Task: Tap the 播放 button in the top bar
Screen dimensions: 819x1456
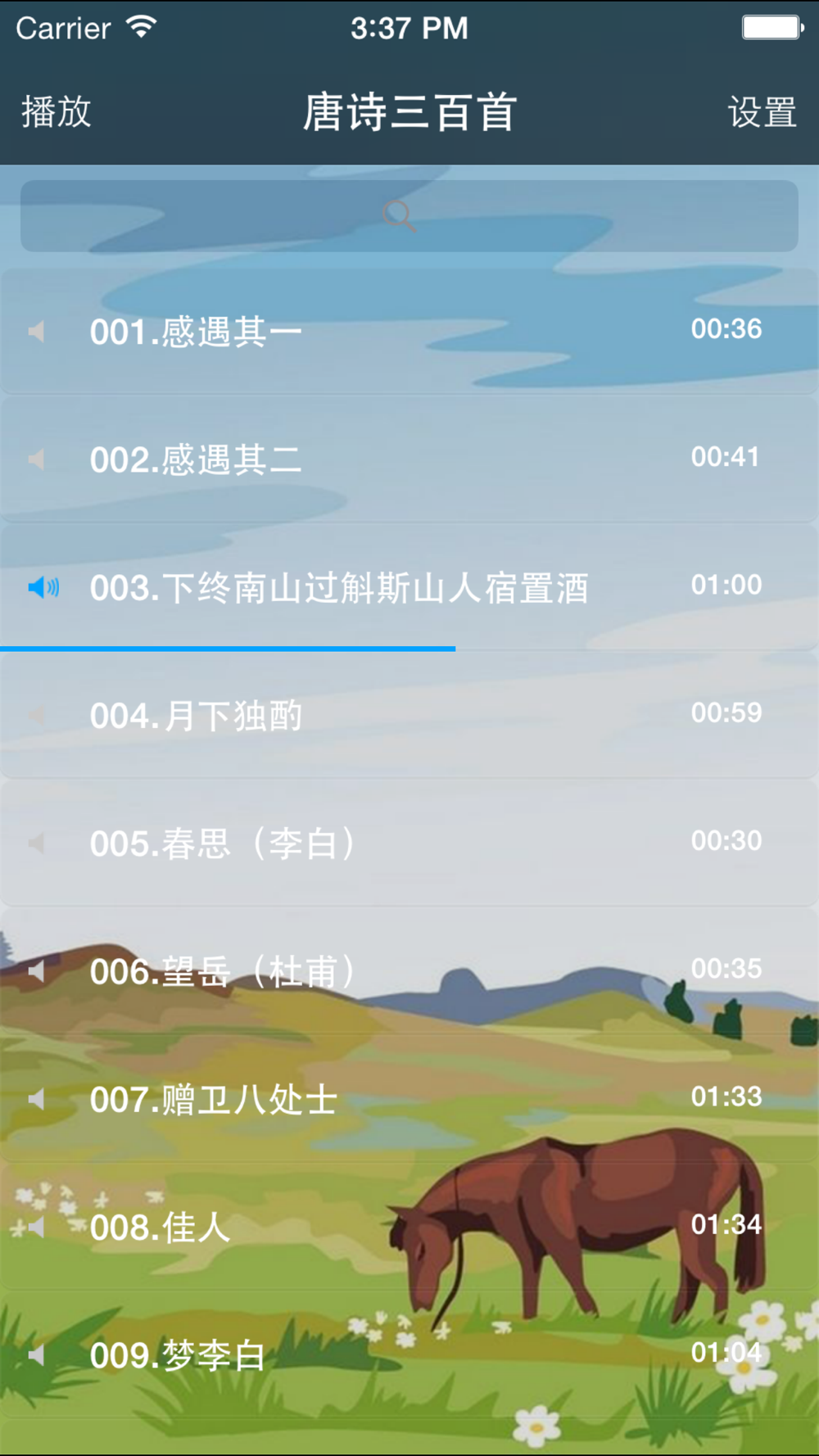Action: point(56,112)
